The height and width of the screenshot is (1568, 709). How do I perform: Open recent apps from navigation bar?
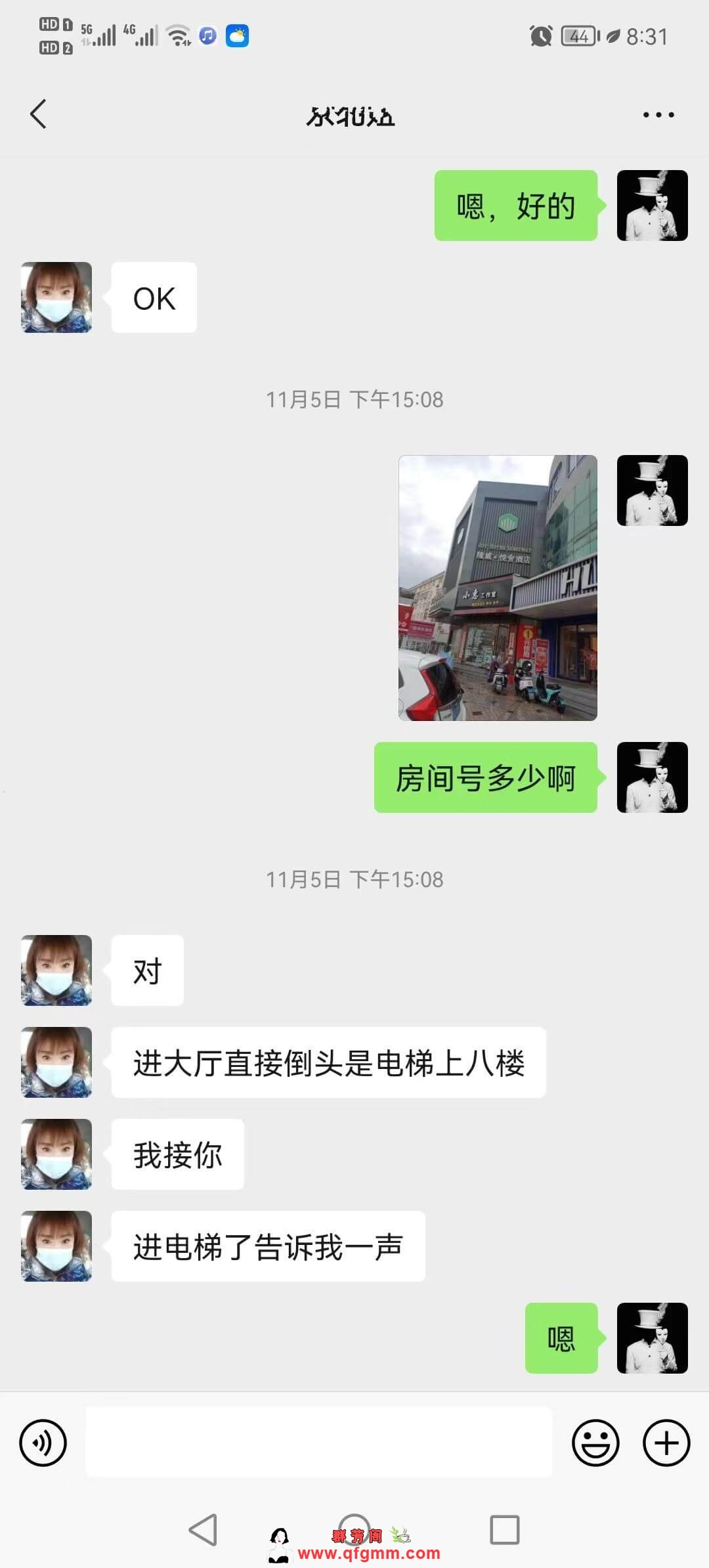[x=505, y=1530]
